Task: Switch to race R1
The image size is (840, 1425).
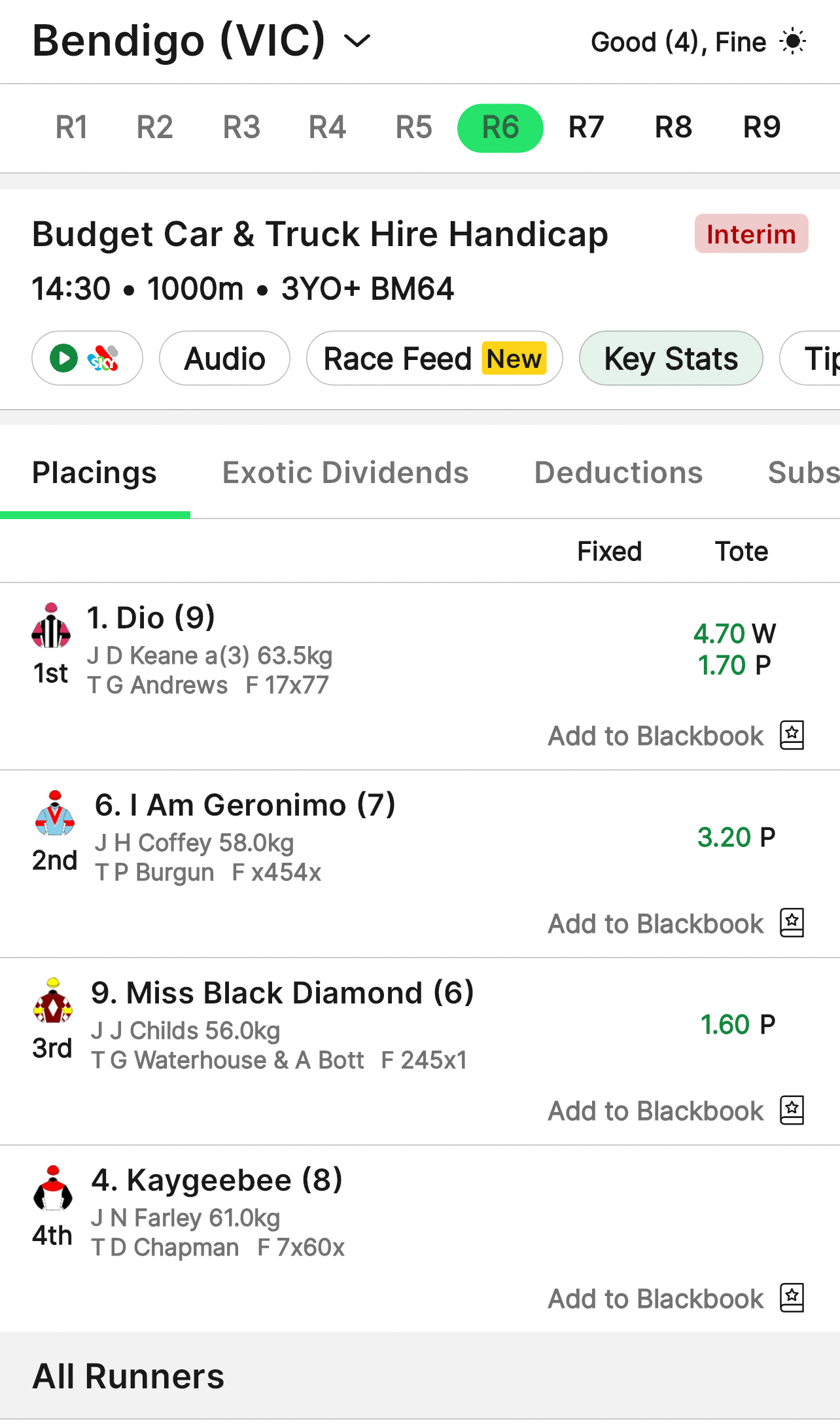Action: tap(72, 128)
